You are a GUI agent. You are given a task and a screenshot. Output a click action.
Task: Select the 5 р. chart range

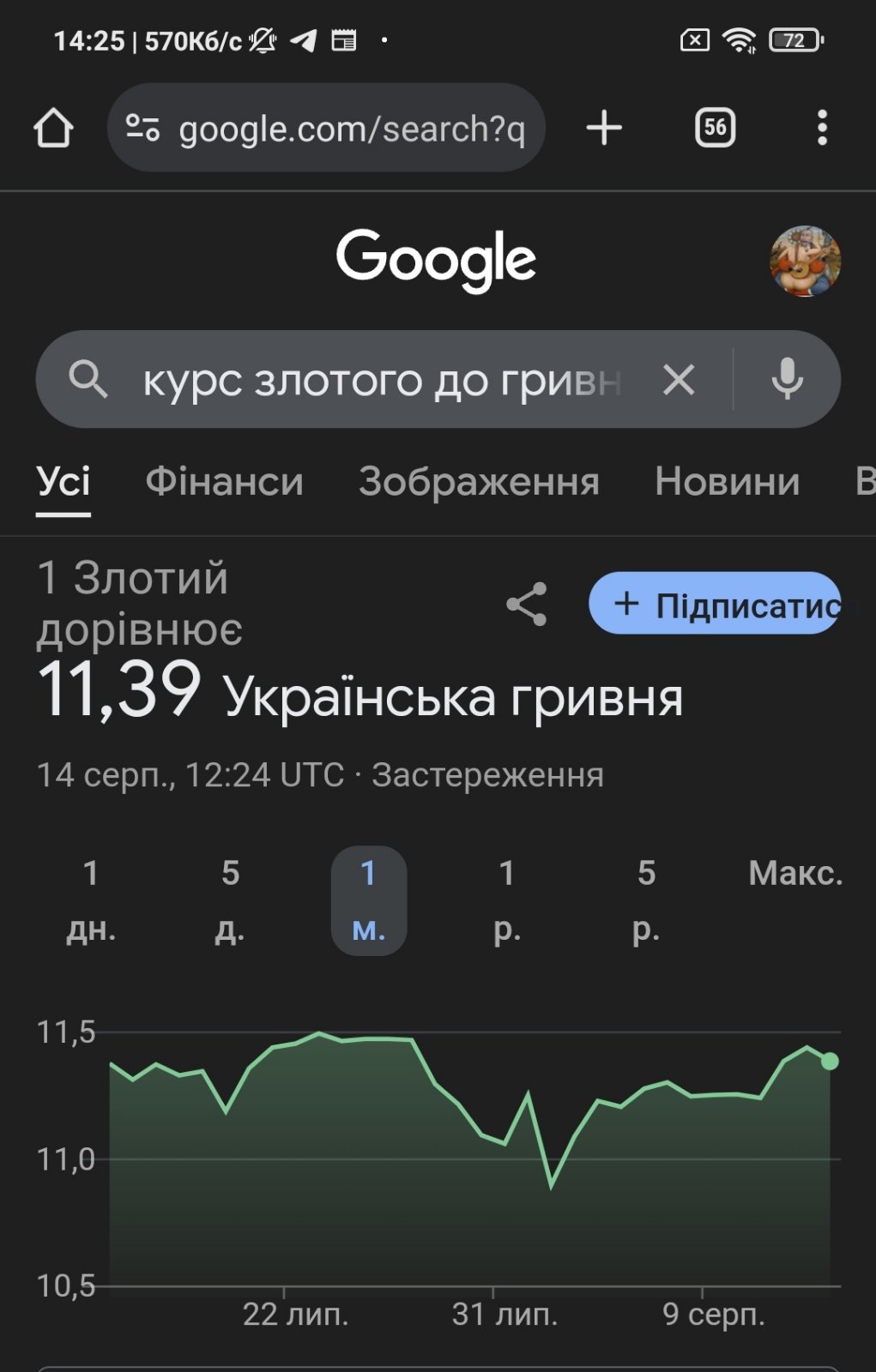point(646,900)
